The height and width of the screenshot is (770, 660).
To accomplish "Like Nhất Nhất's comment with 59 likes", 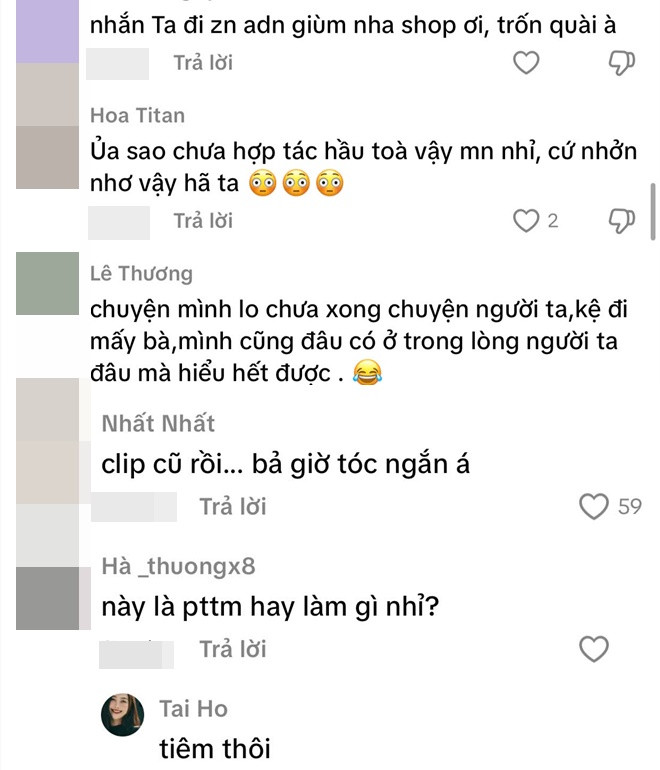I will coord(595,507).
